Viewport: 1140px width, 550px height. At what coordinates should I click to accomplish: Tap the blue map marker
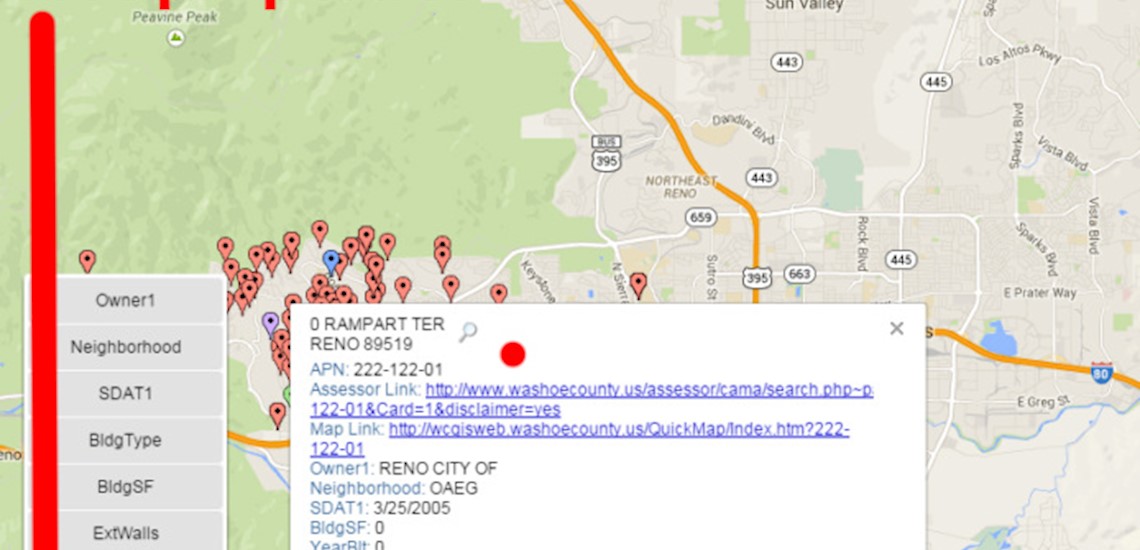coord(331,262)
